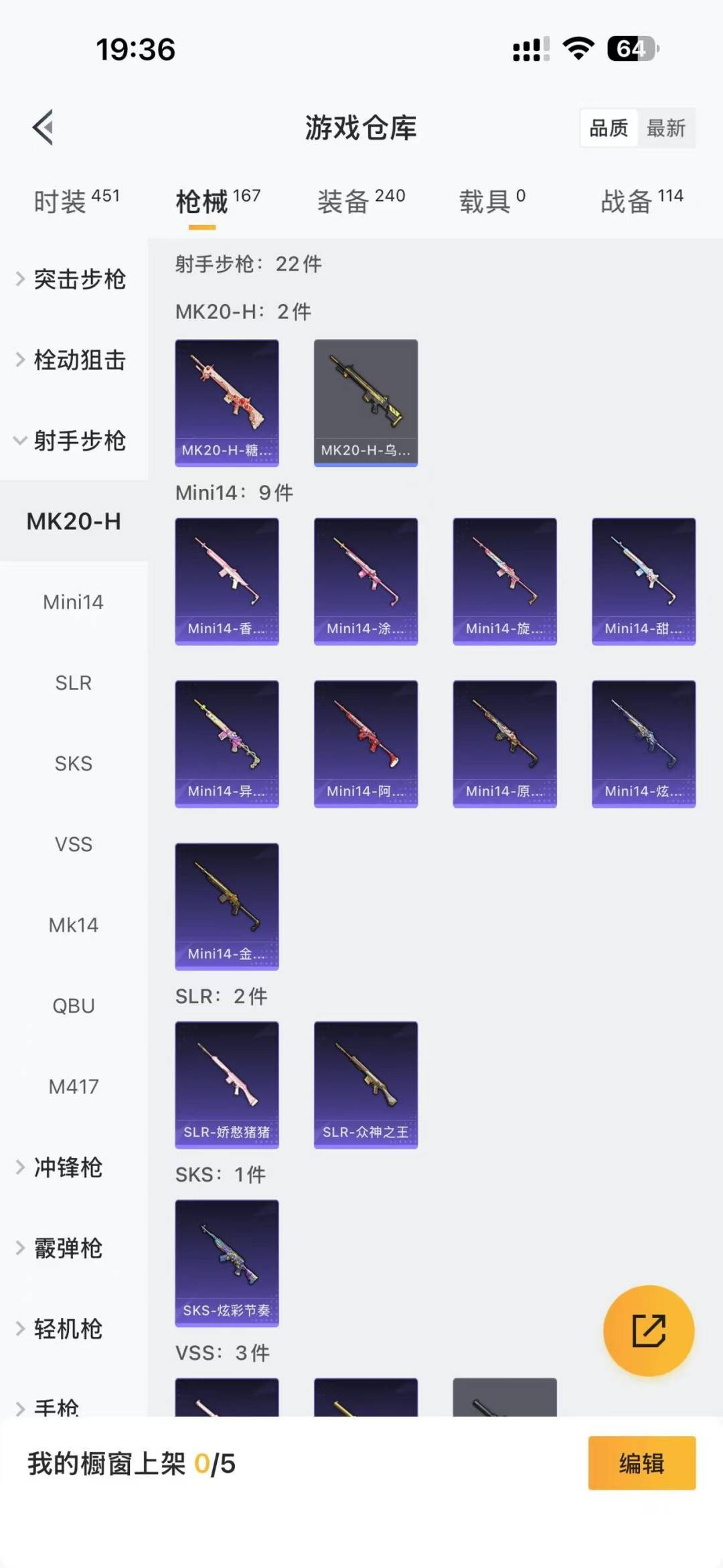Open the SLR-众神之王 weapon skin
The height and width of the screenshot is (1568, 723).
pyautogui.click(x=366, y=1084)
